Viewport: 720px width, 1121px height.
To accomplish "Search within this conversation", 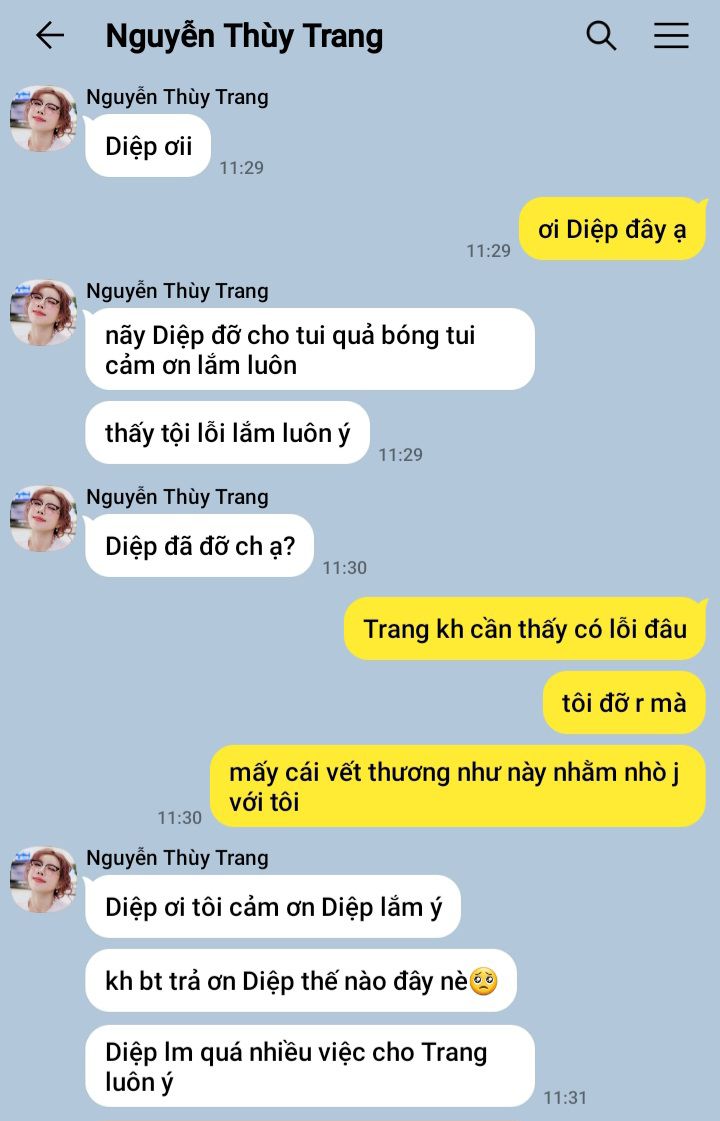I will 601,36.
